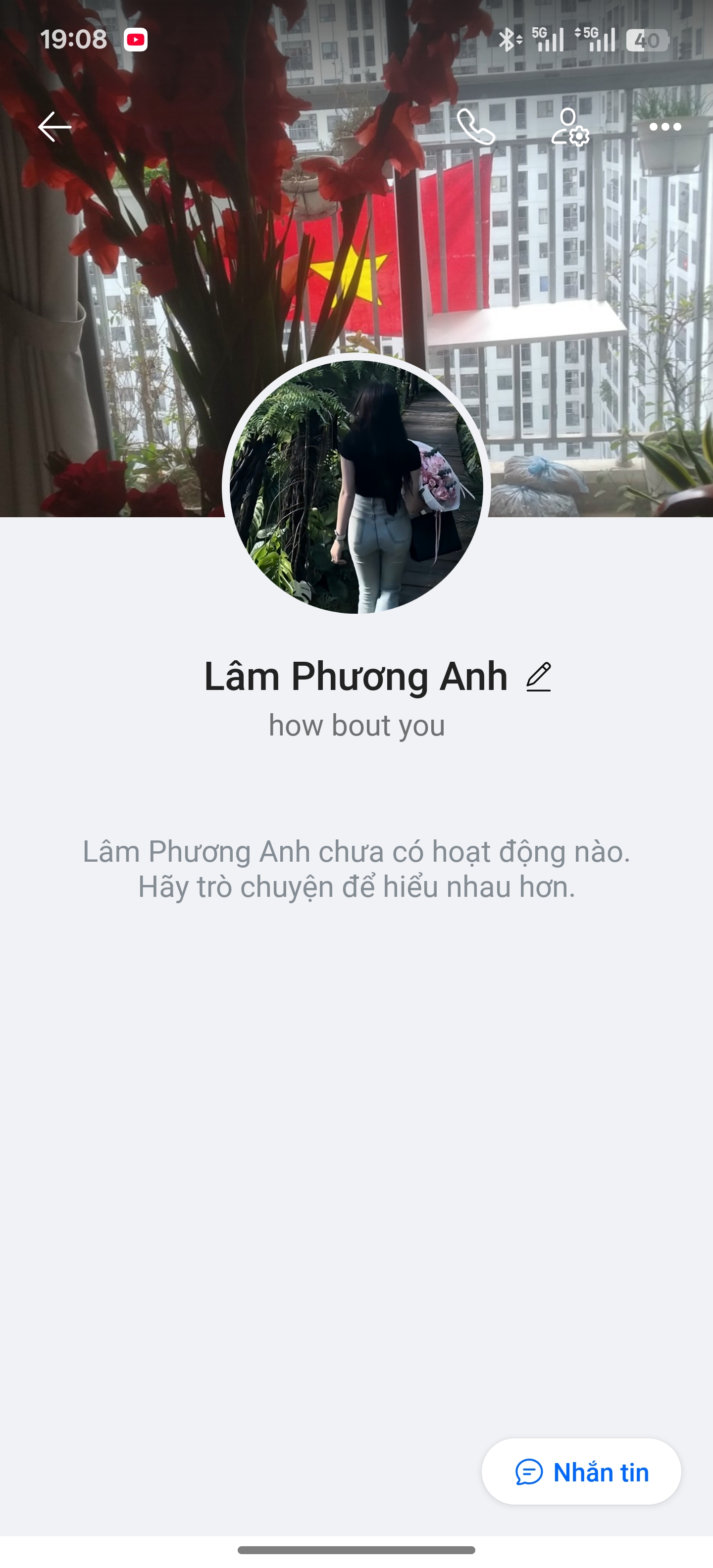The image size is (713, 1568).
Task: Call Lâm Phương Anh via phone icon
Action: click(x=475, y=127)
